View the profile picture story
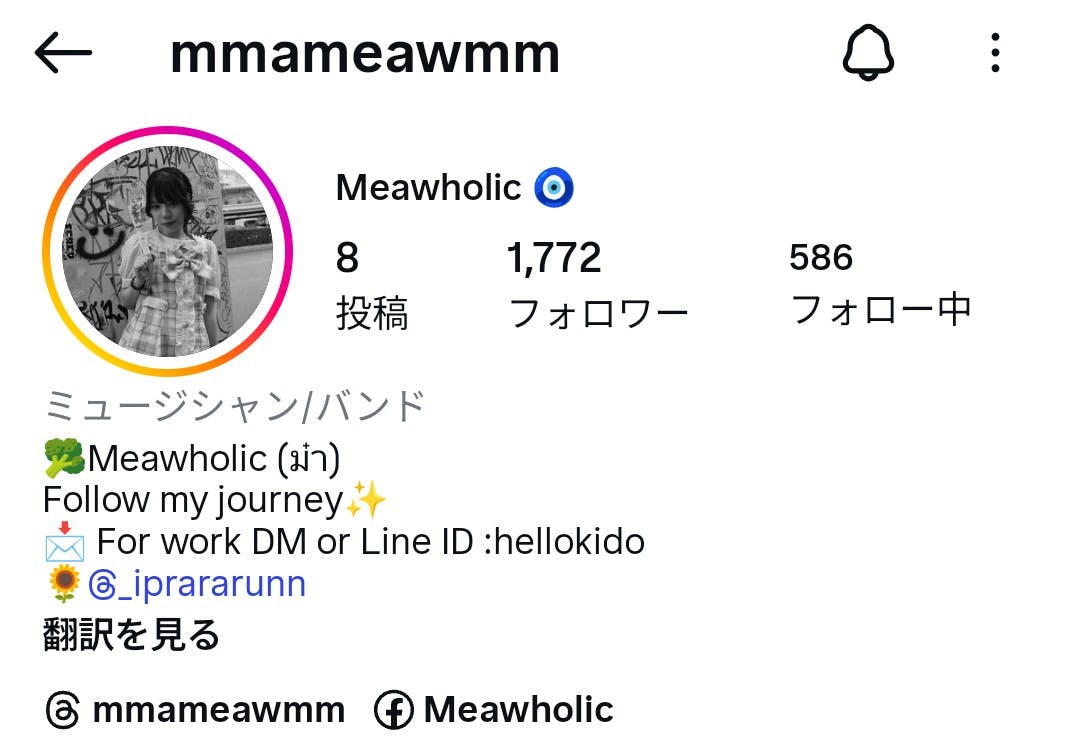The image size is (1080, 756). point(167,251)
